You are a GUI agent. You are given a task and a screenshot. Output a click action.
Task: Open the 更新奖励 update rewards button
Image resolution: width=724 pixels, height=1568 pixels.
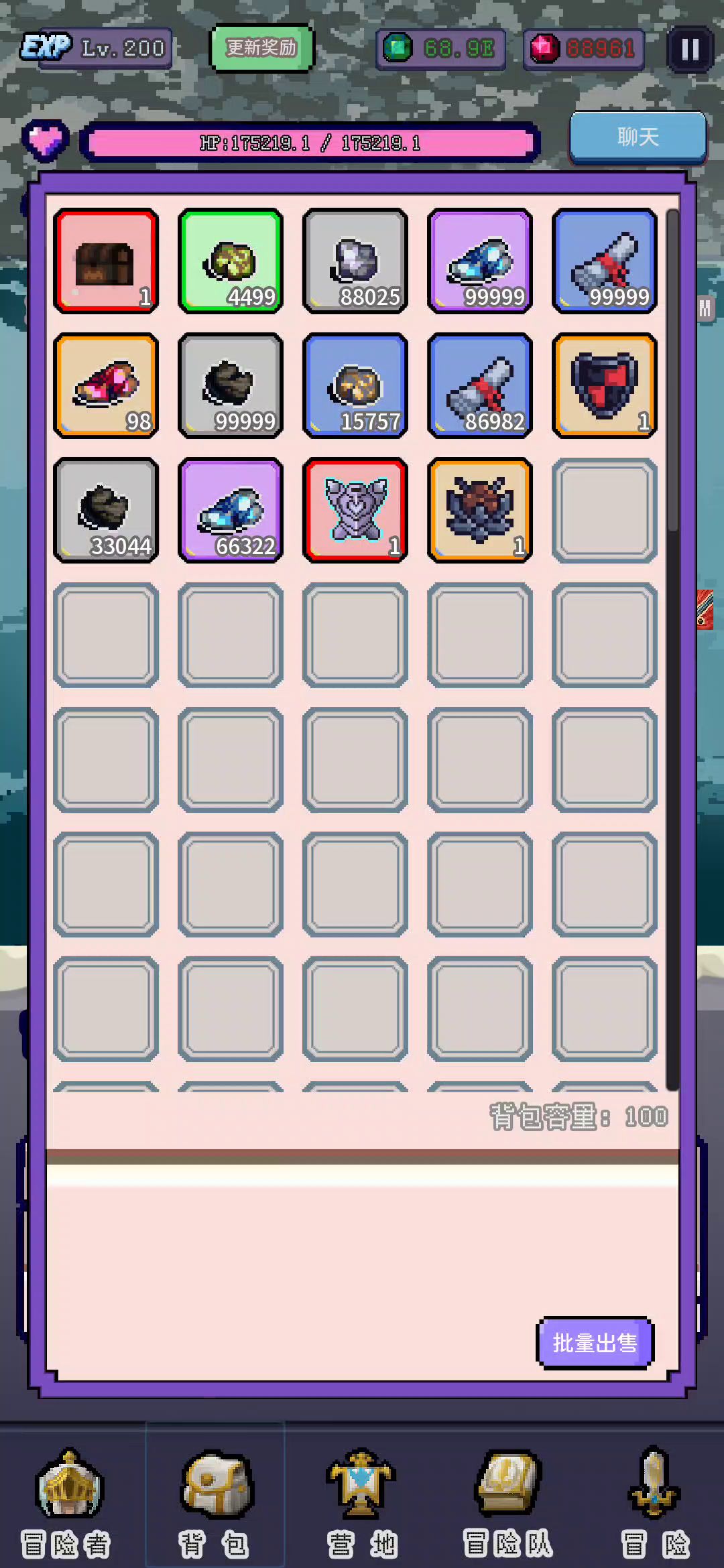261,48
